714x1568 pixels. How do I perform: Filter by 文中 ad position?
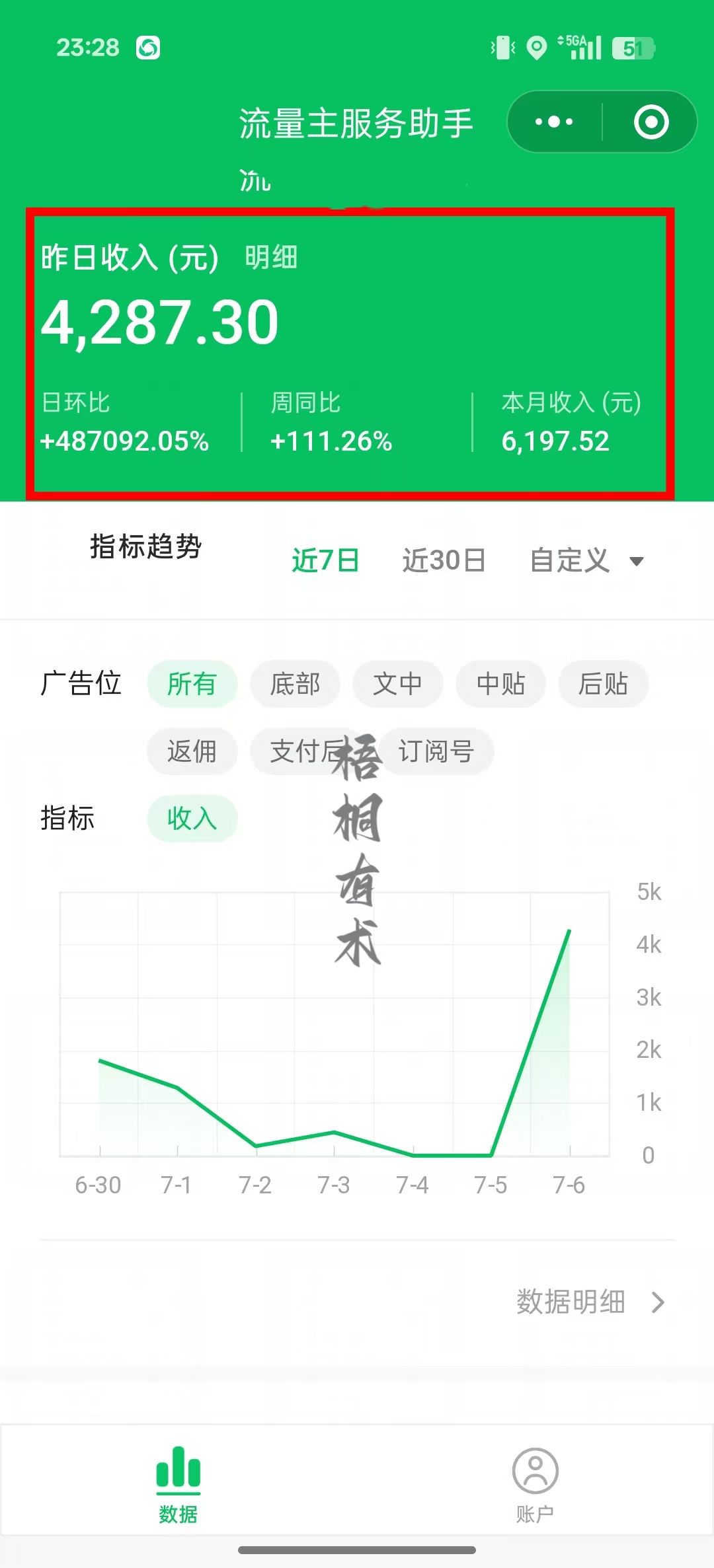coord(397,684)
